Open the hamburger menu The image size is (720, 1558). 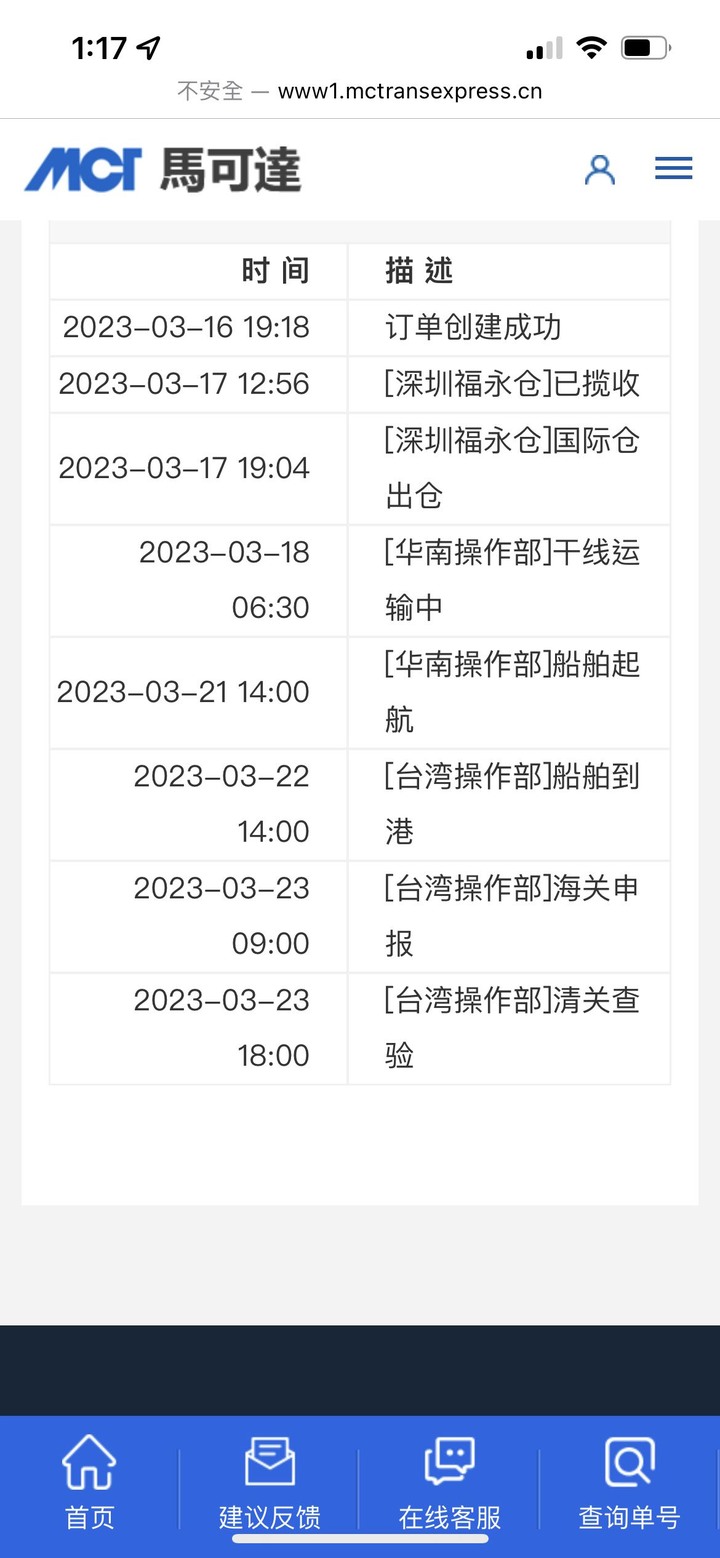674,168
